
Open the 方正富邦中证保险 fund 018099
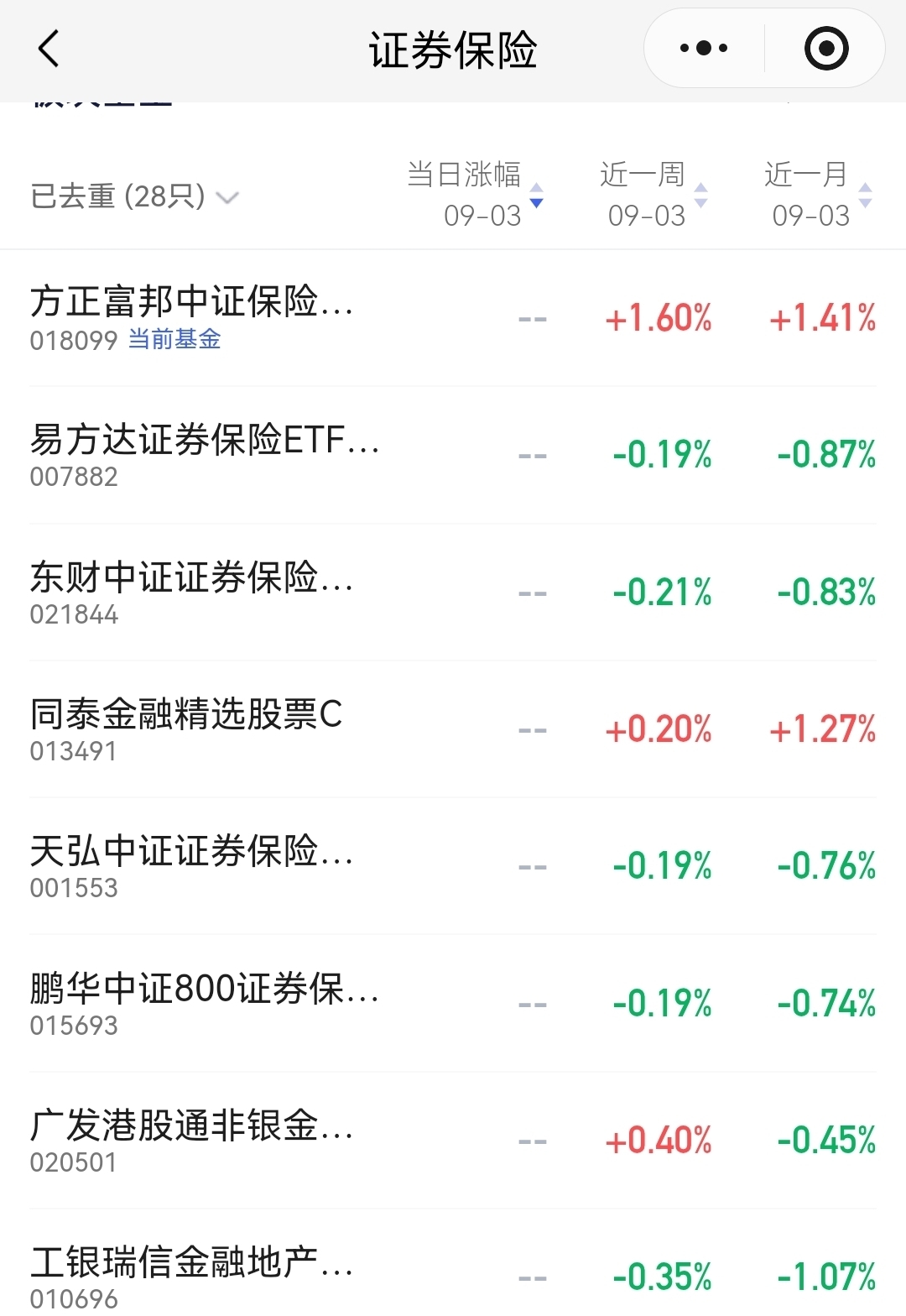point(453,318)
